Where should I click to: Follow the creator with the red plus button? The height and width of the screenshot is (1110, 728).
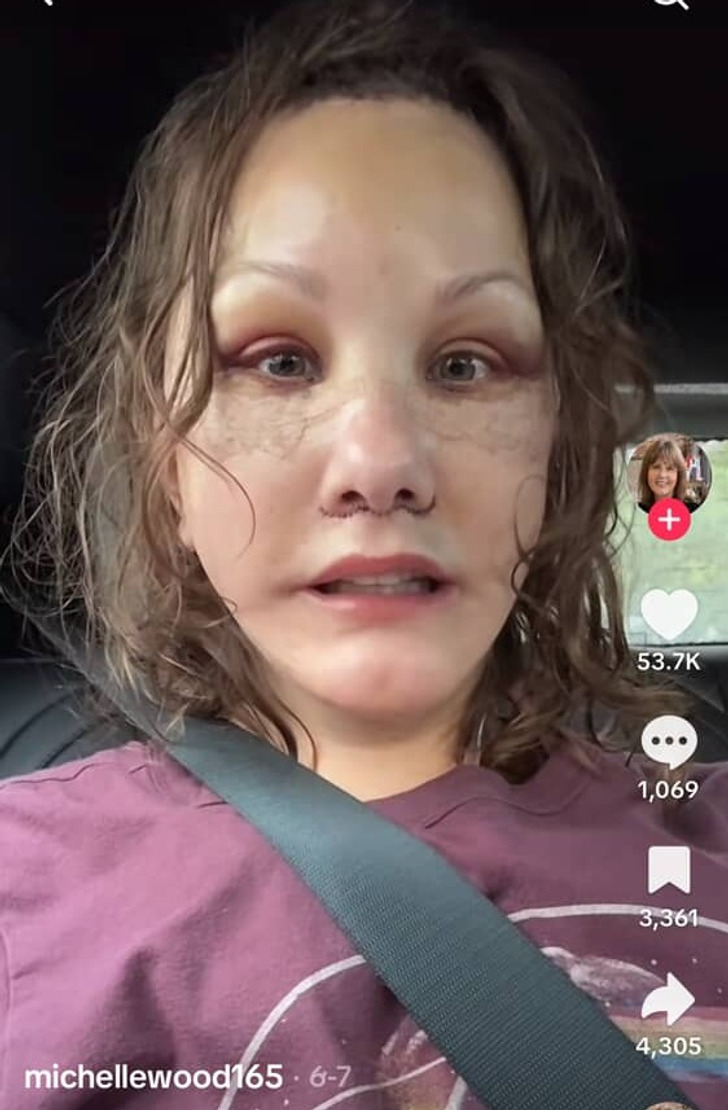pos(669,520)
